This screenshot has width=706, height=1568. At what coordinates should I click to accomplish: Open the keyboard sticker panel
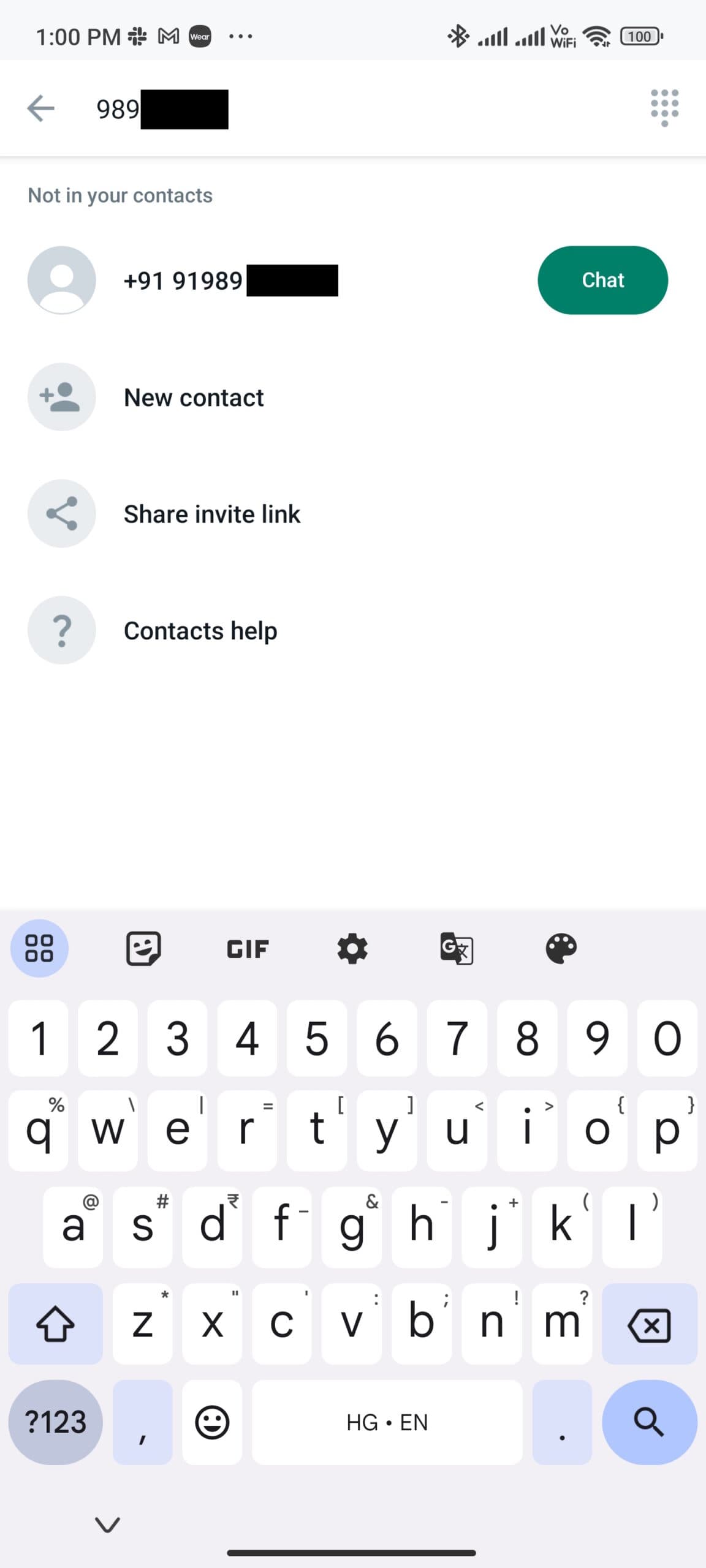point(142,948)
